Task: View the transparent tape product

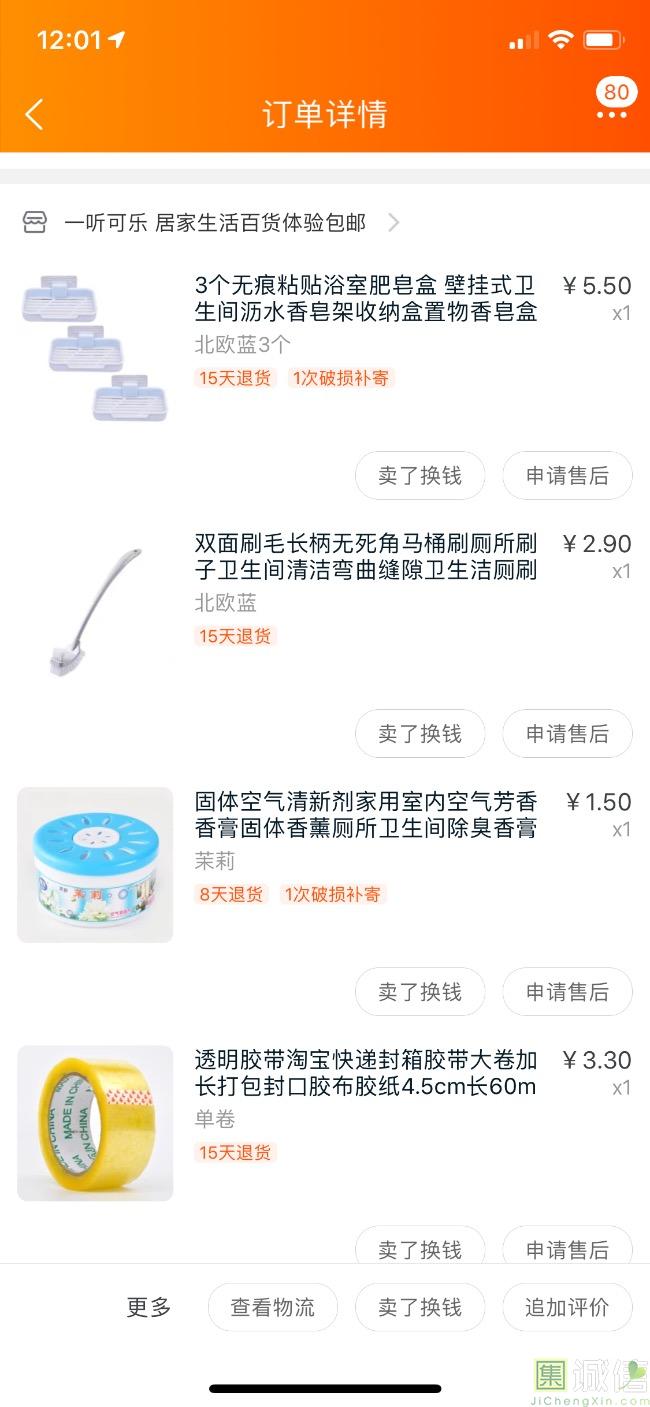Action: [95, 1123]
